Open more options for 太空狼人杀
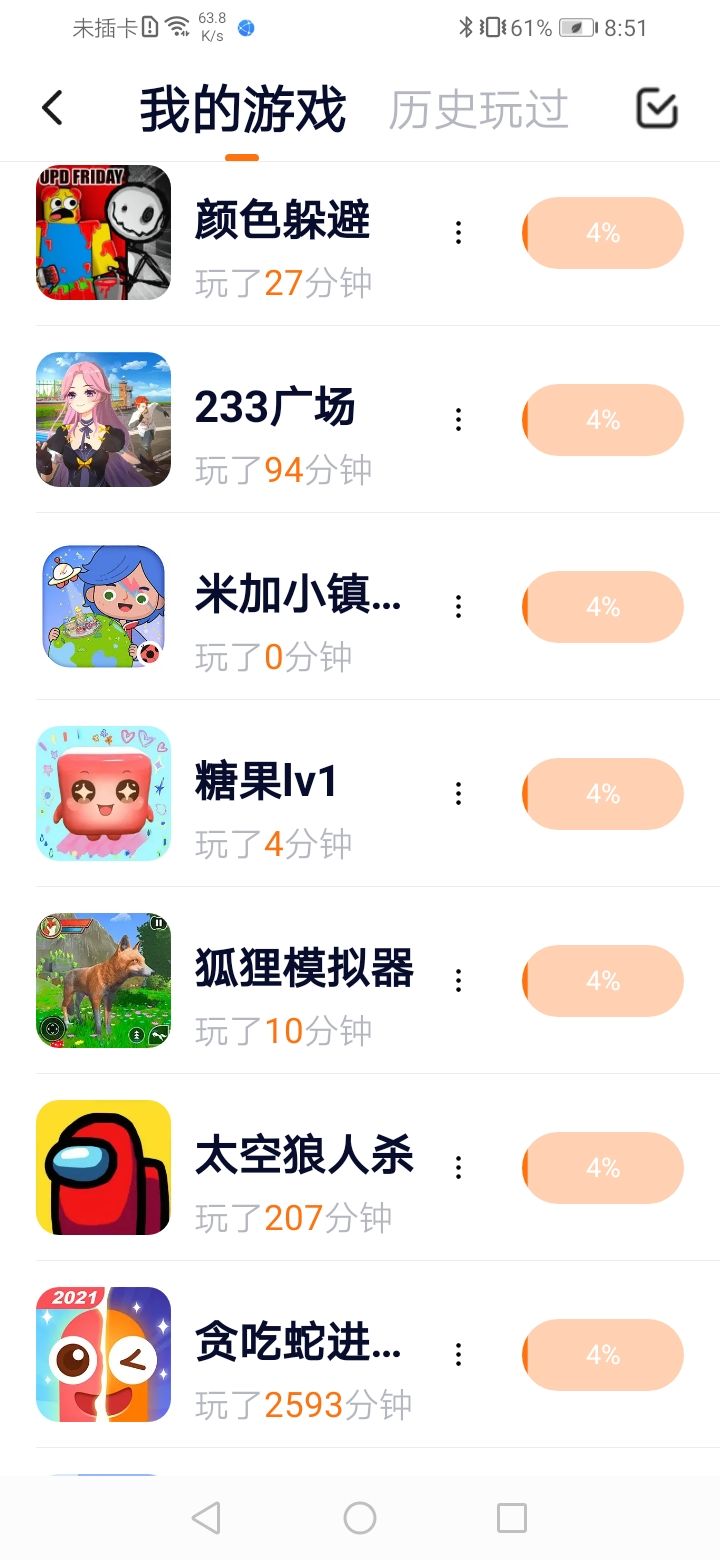This screenshot has width=720, height=1560. coord(458,1168)
